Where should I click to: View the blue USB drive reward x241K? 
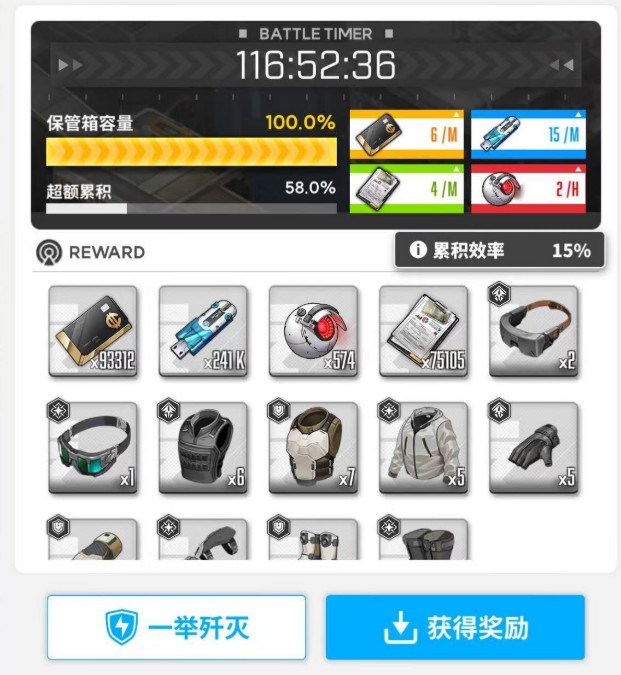pos(203,331)
